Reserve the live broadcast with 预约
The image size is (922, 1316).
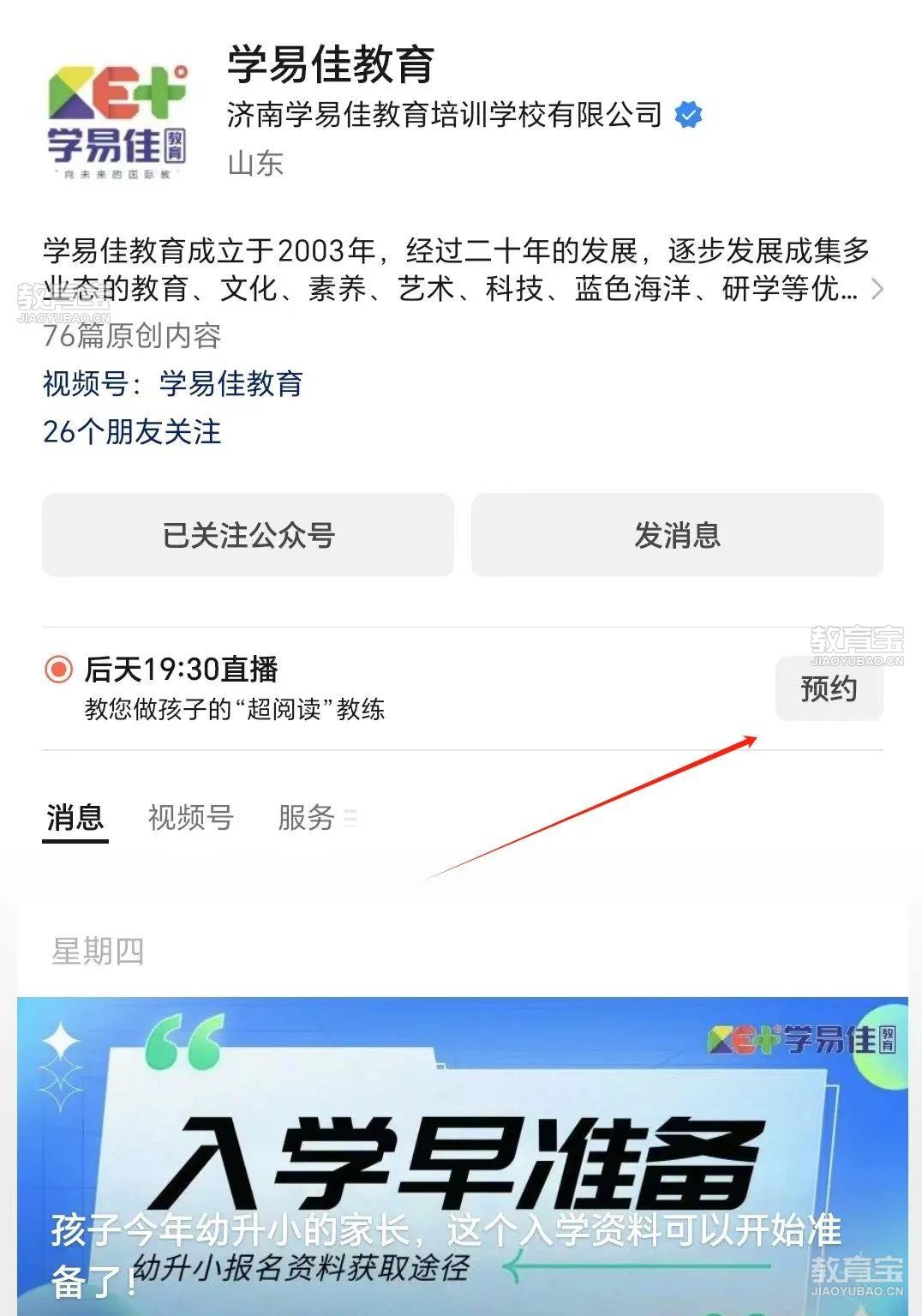pyautogui.click(x=828, y=688)
